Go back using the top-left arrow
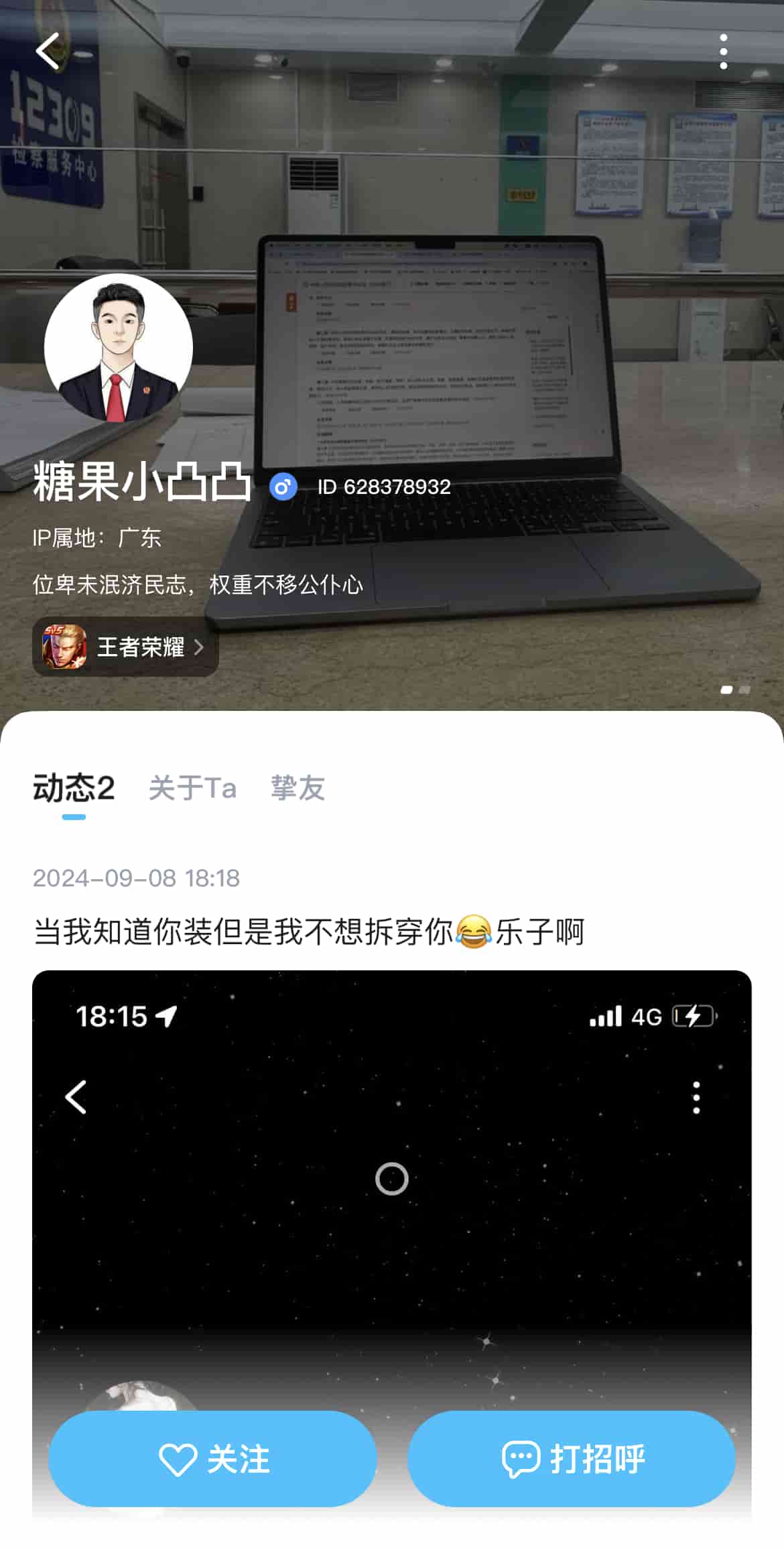The image size is (784, 1548). (48, 52)
